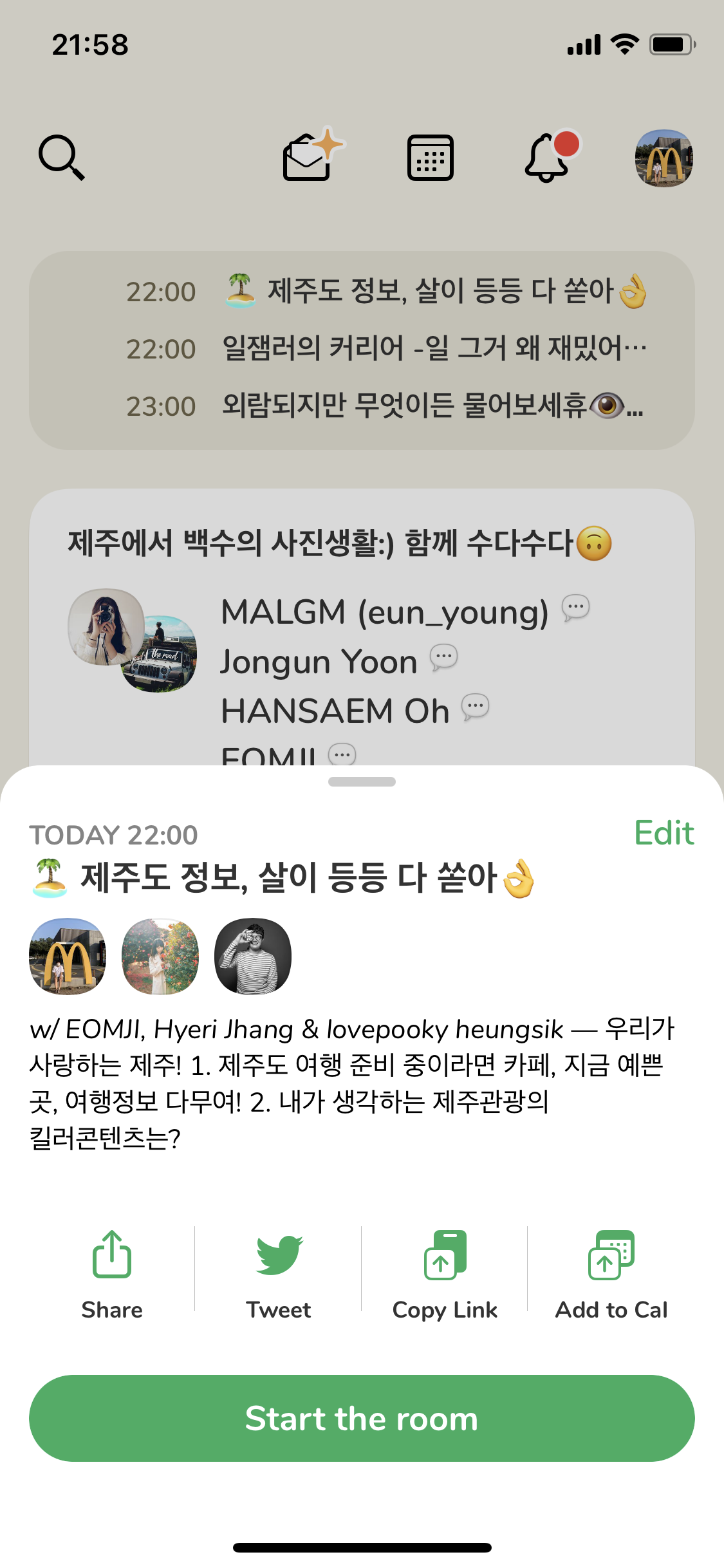
Task: Edit the scheduled Jeju event
Action: click(x=664, y=832)
